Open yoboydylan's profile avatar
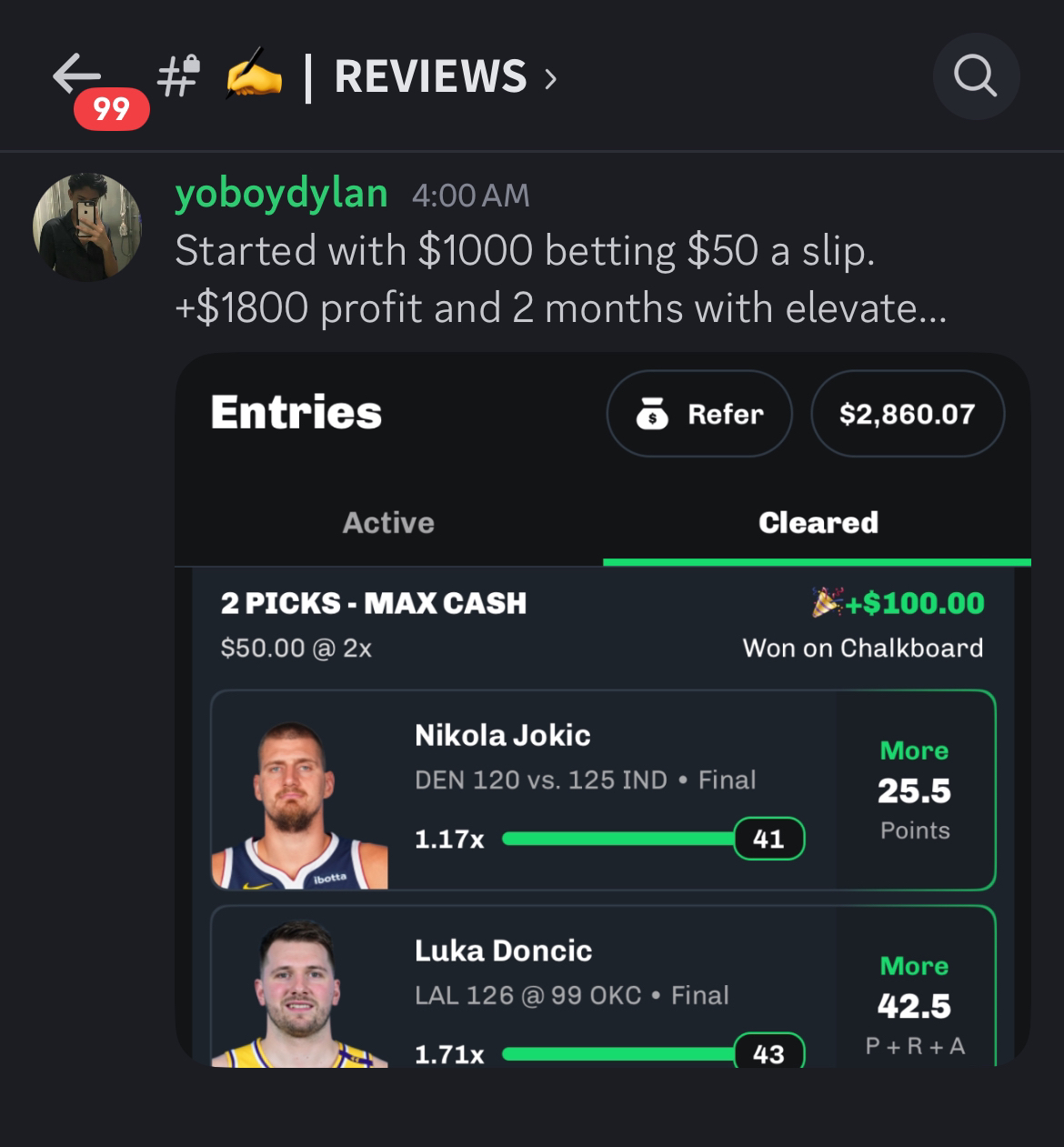Image resolution: width=1064 pixels, height=1147 pixels. tap(87, 226)
